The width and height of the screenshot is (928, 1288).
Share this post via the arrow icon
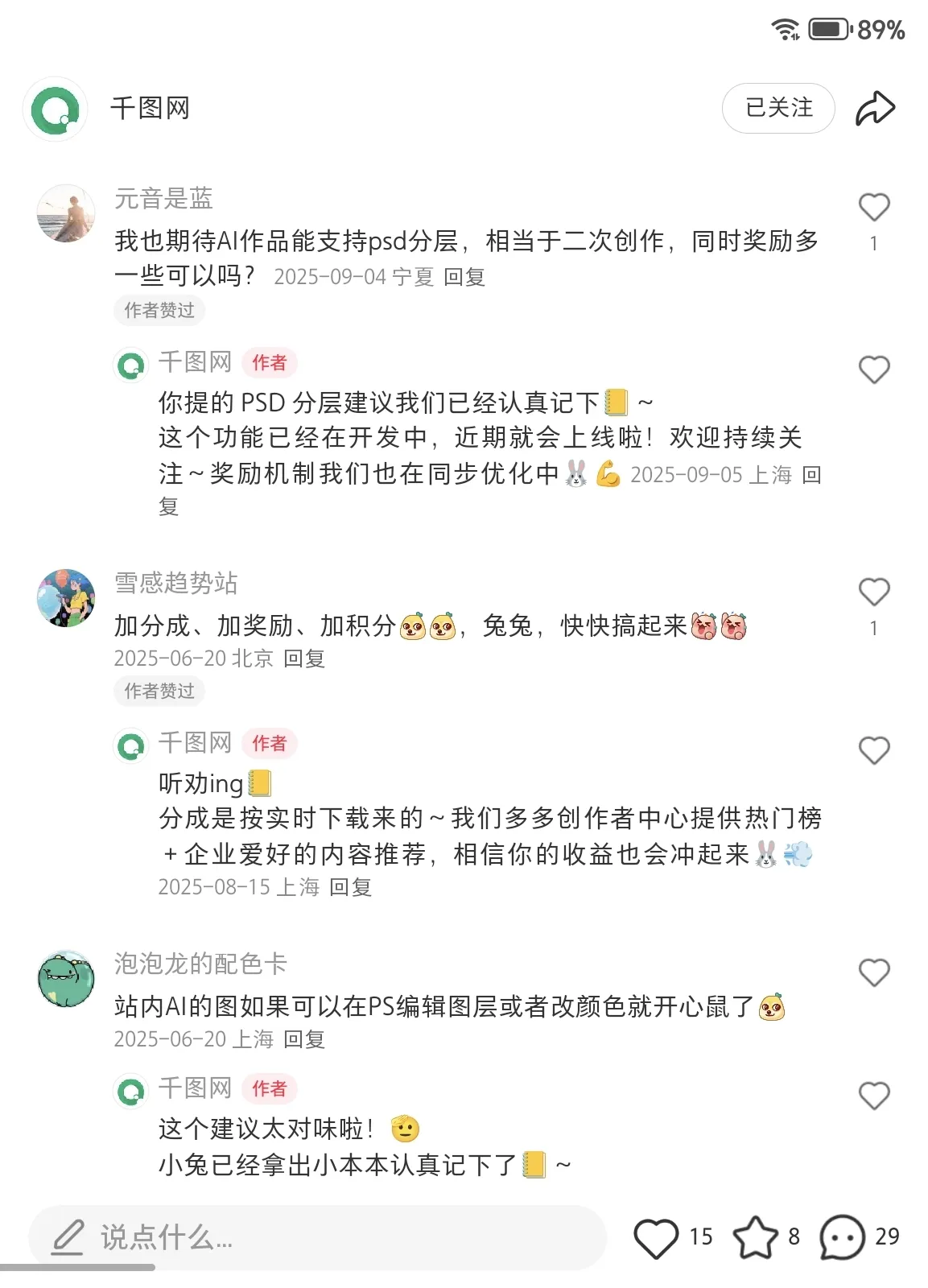tap(875, 109)
